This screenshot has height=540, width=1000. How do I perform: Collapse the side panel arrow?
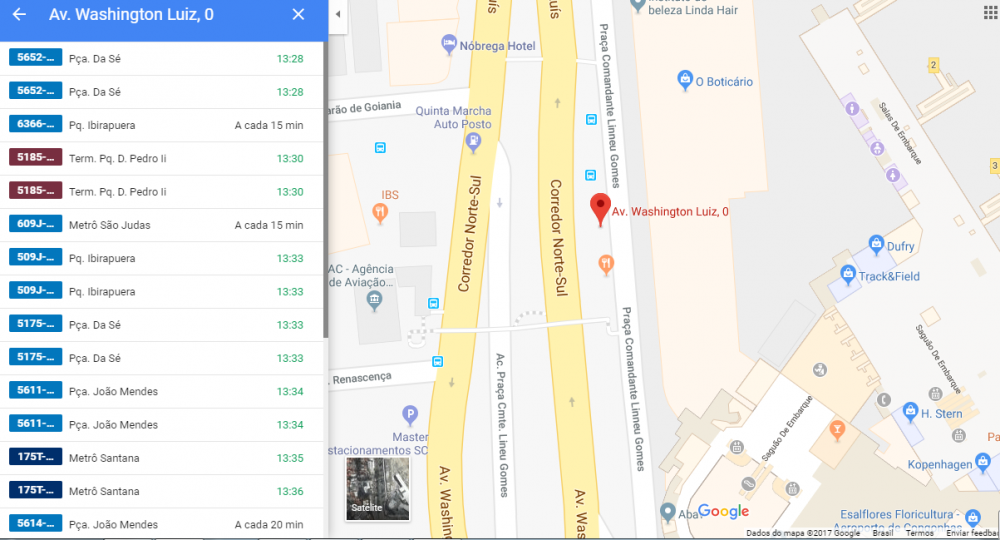coord(337,14)
